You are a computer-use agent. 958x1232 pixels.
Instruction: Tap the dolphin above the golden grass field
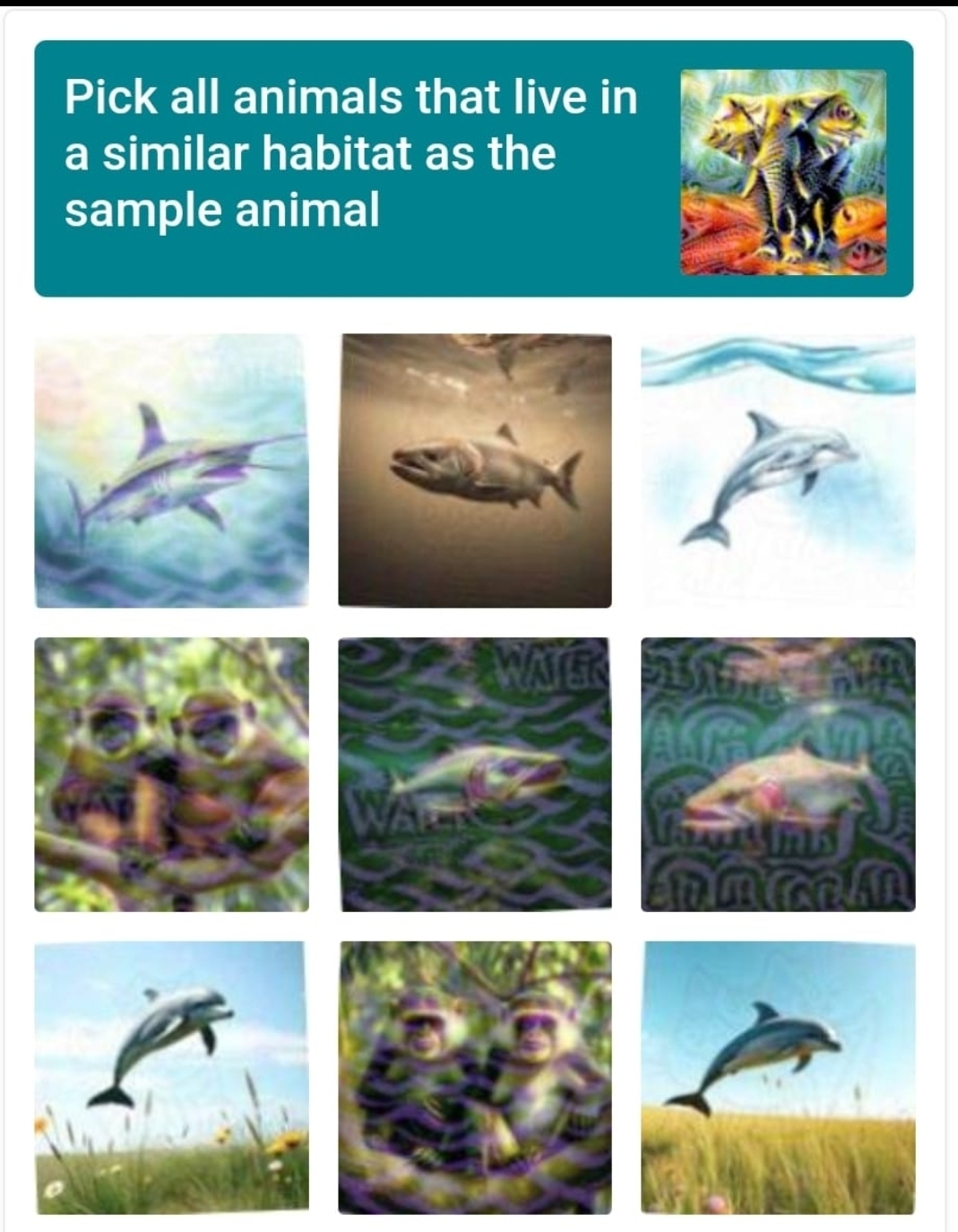[778, 1077]
